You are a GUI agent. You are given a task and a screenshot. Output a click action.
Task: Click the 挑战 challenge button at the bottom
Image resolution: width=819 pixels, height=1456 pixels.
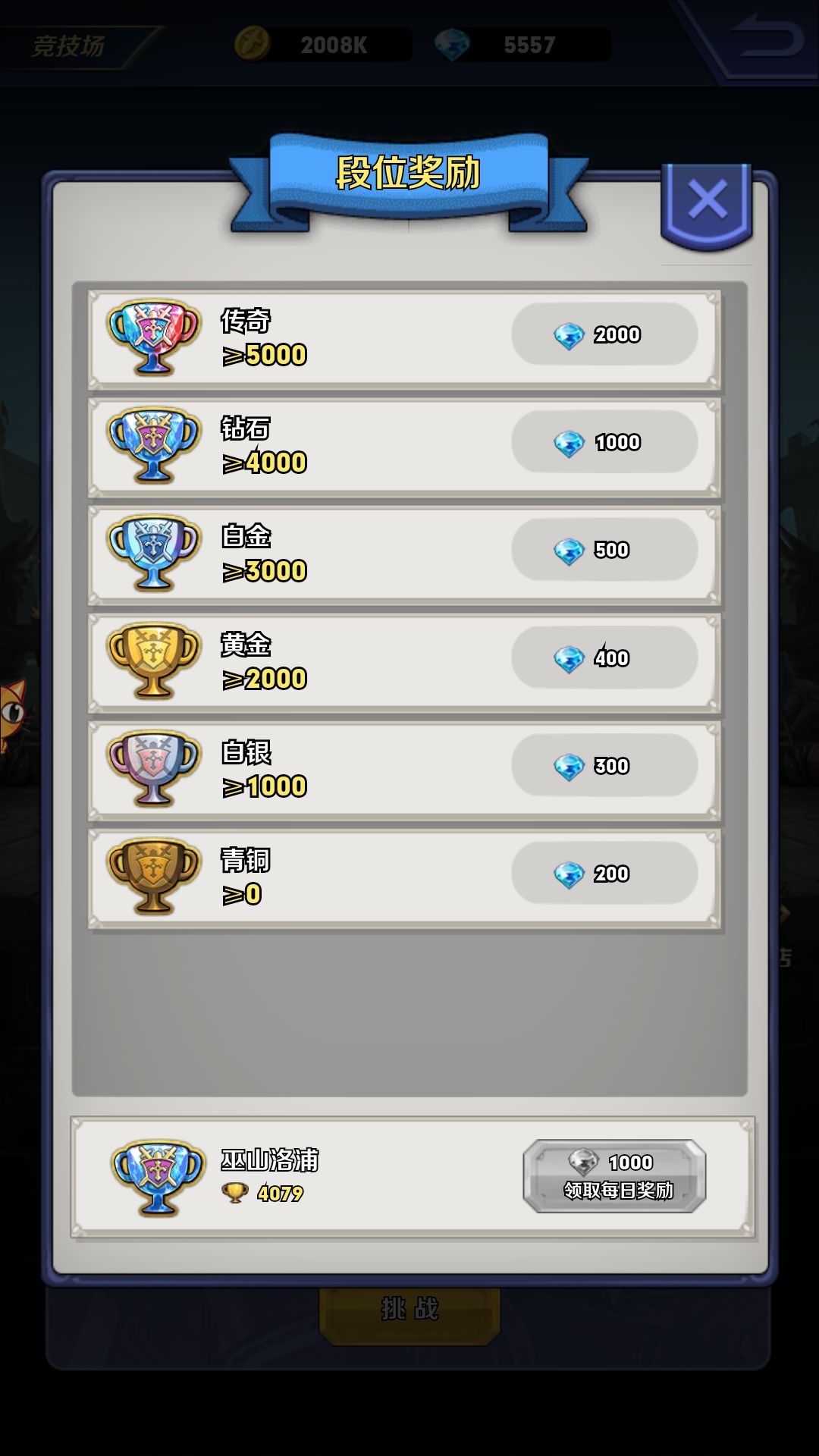[x=409, y=1310]
